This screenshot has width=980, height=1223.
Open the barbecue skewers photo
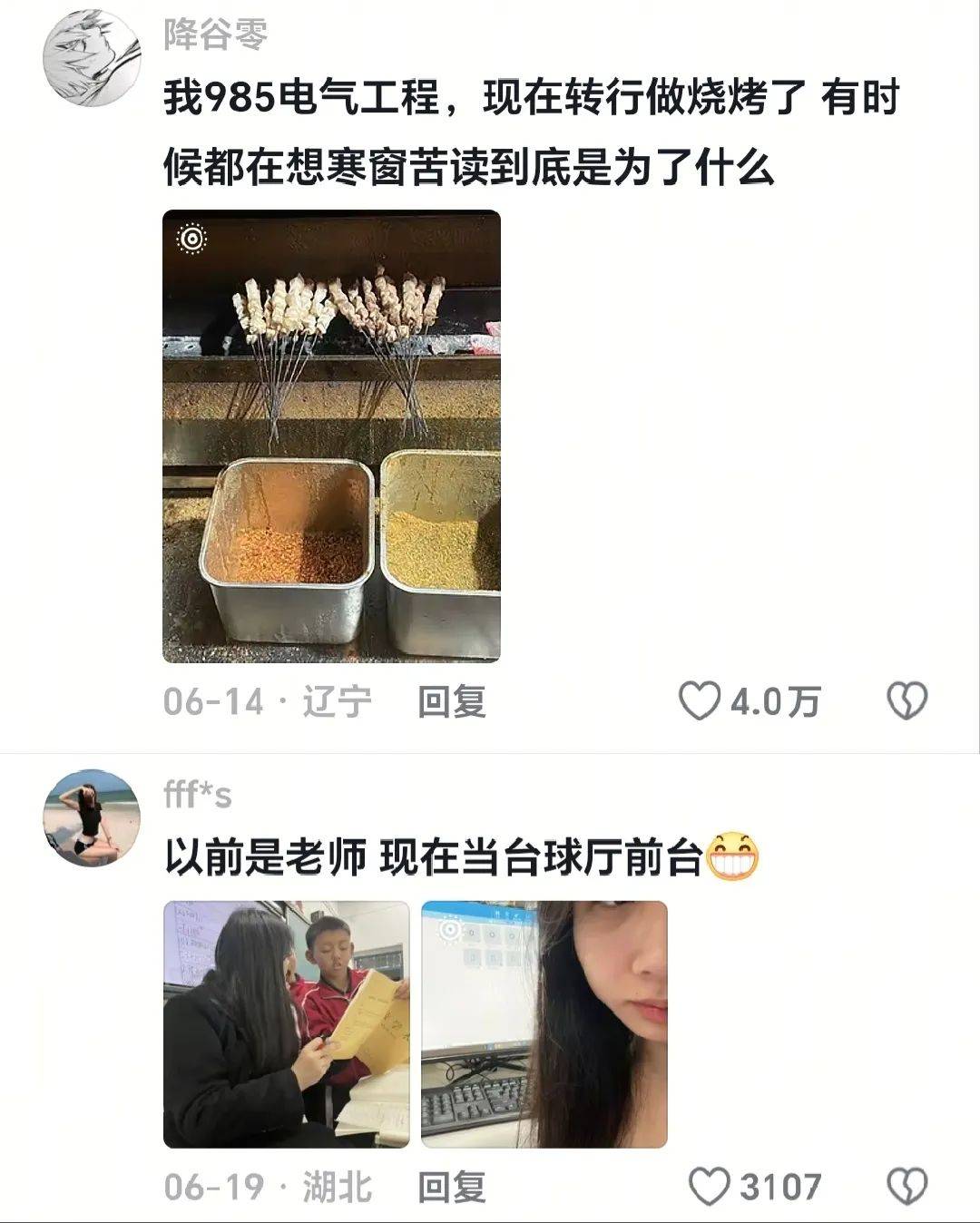pos(331,435)
